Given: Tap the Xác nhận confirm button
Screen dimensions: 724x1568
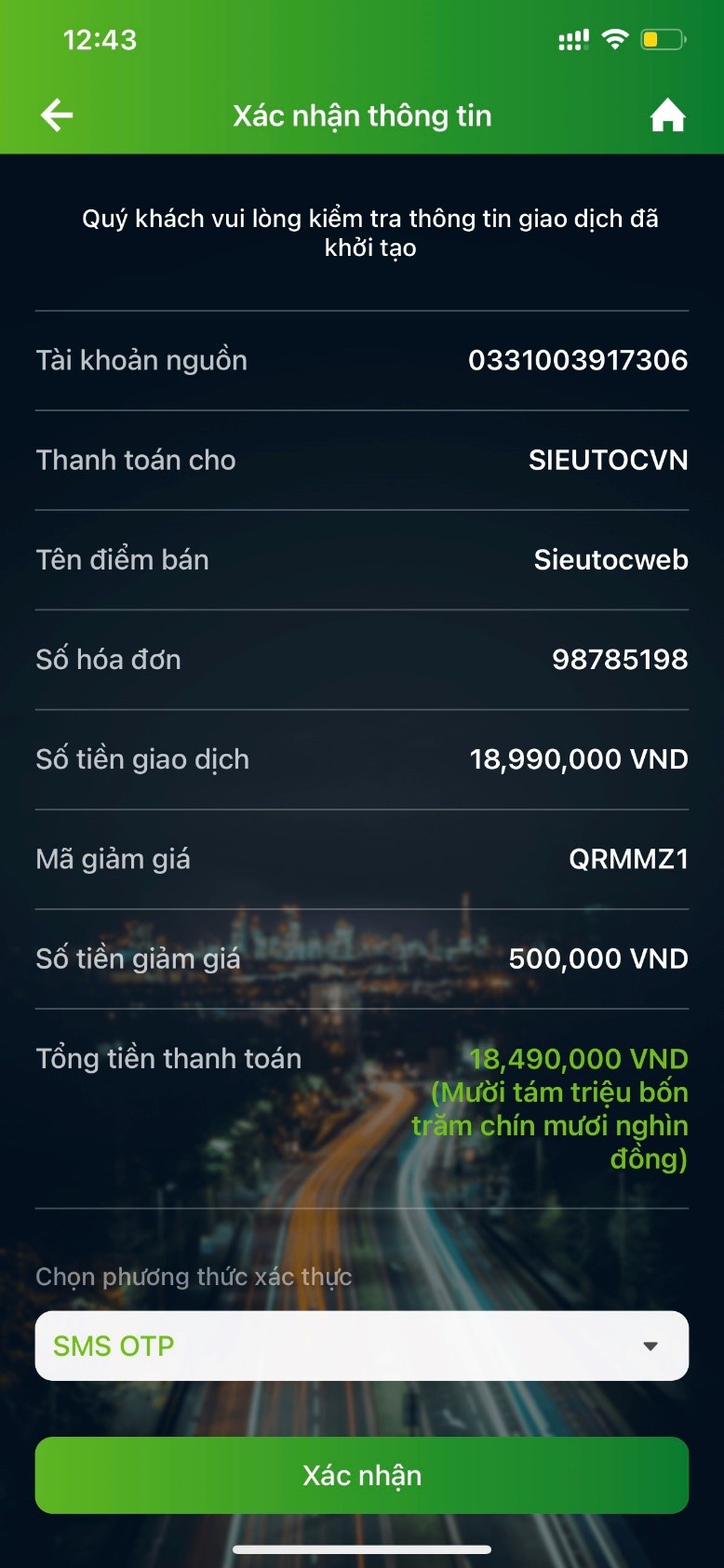Looking at the screenshot, I should 361,1475.
